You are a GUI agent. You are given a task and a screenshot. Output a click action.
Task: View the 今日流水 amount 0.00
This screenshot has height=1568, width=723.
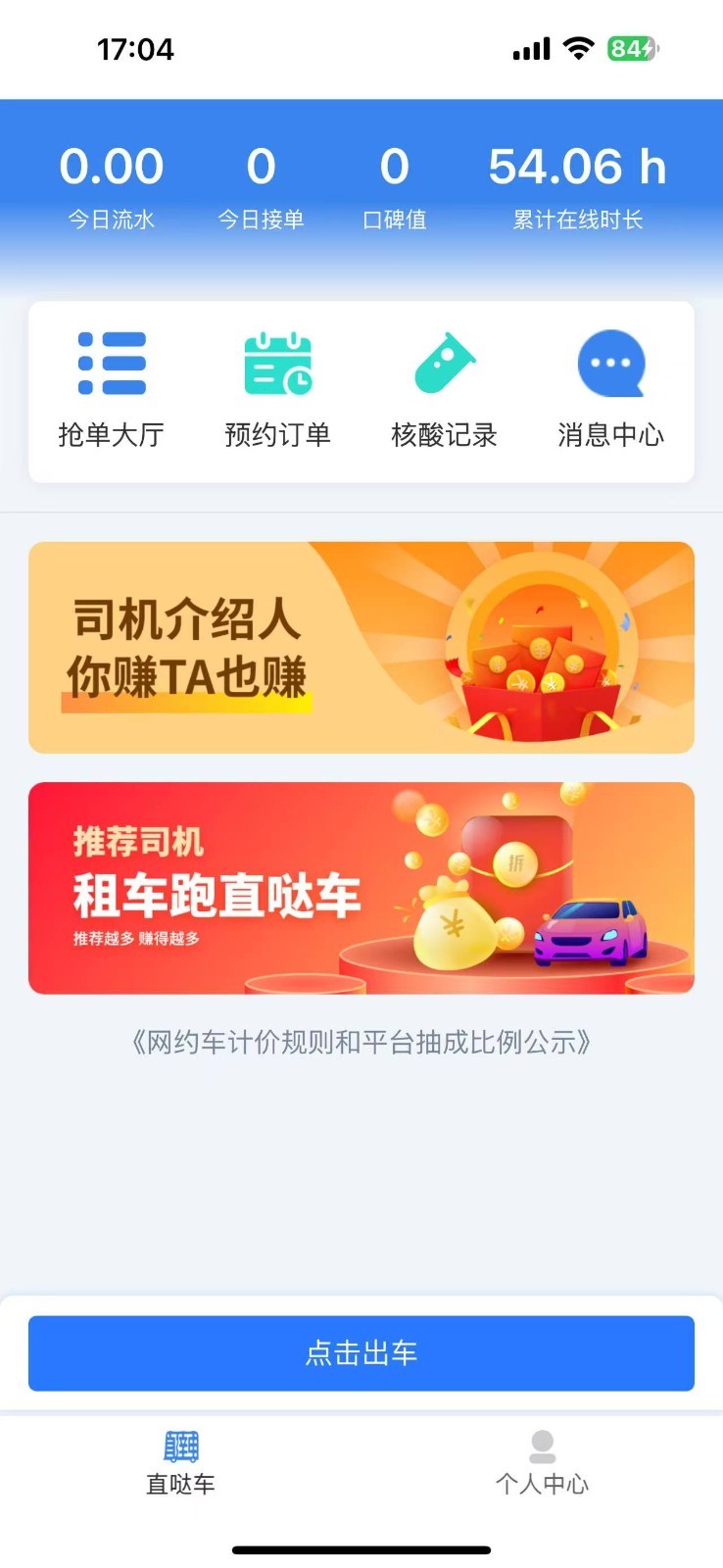[x=112, y=166]
